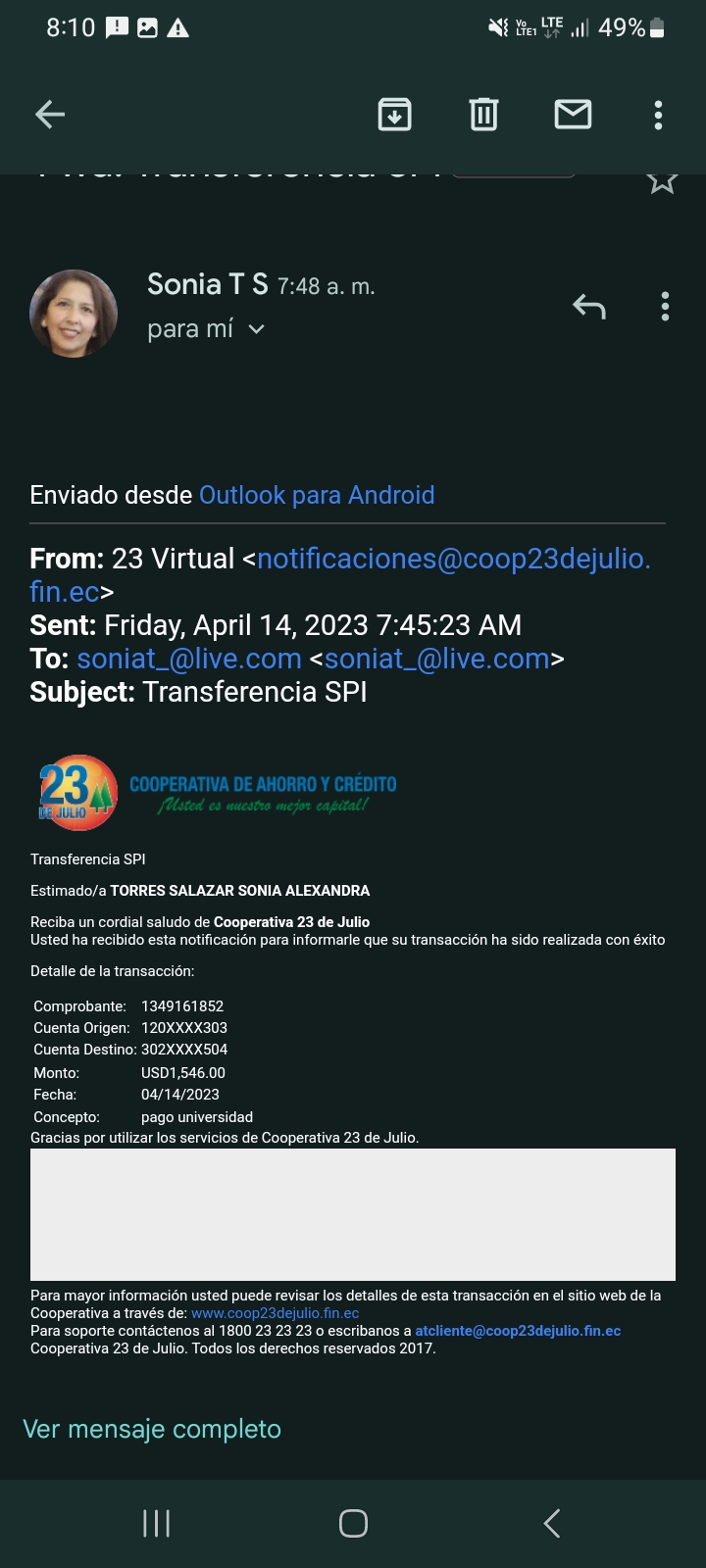
Task: Mark the email as unread
Action: point(573,115)
